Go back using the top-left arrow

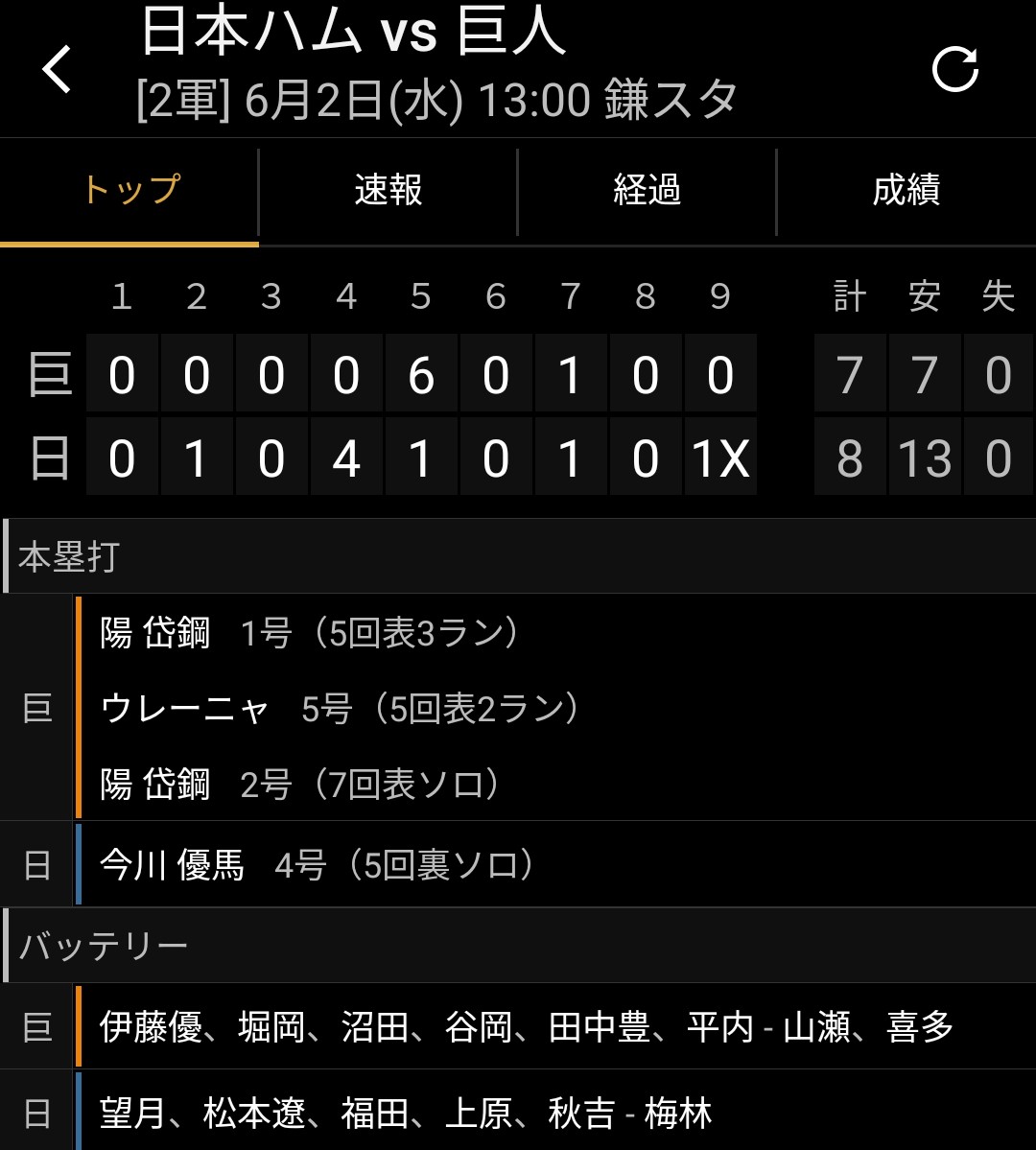coord(58,69)
